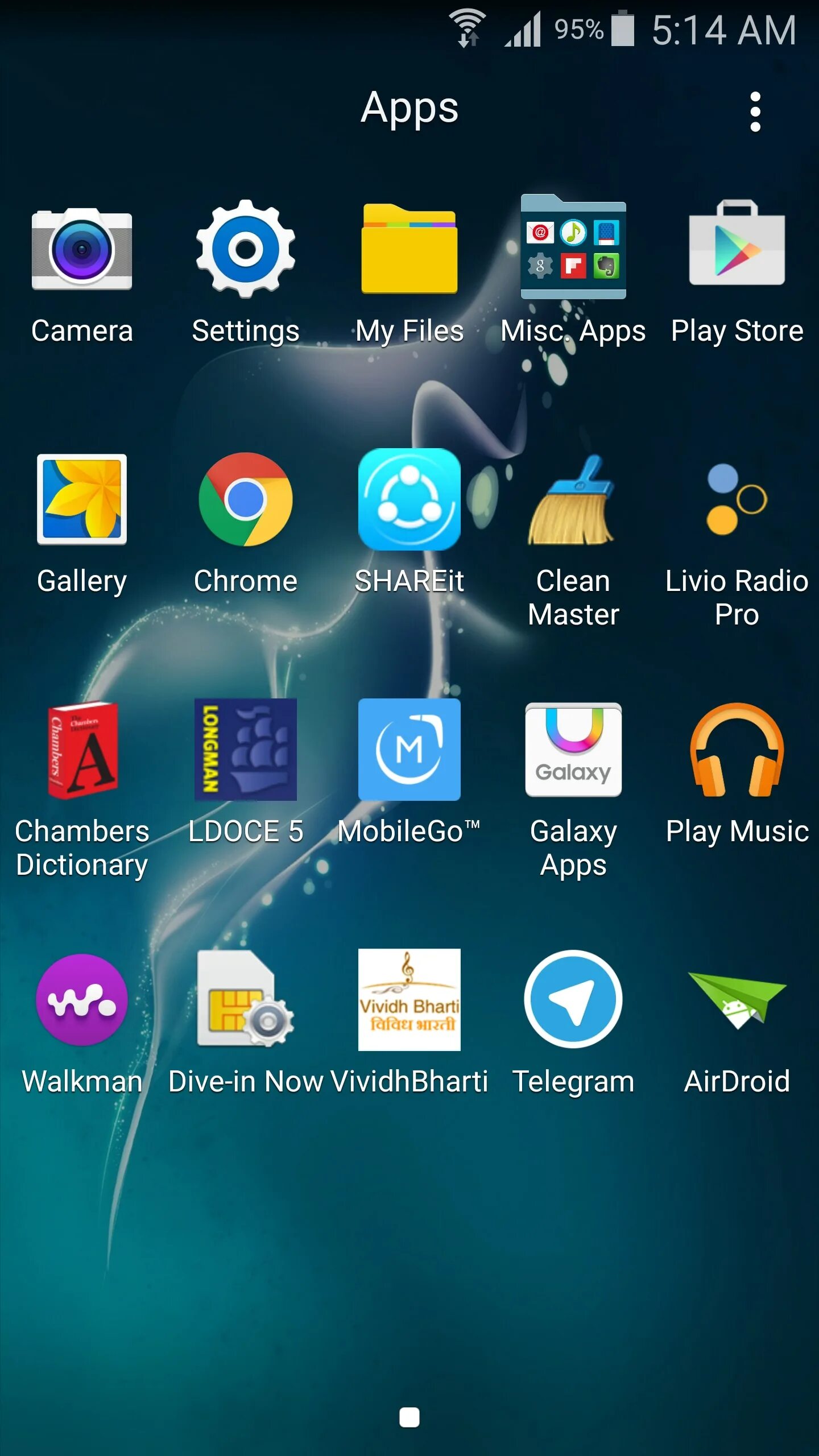The image size is (819, 1456).
Task: Open the three-dot overflow menu
Action: coord(755,111)
